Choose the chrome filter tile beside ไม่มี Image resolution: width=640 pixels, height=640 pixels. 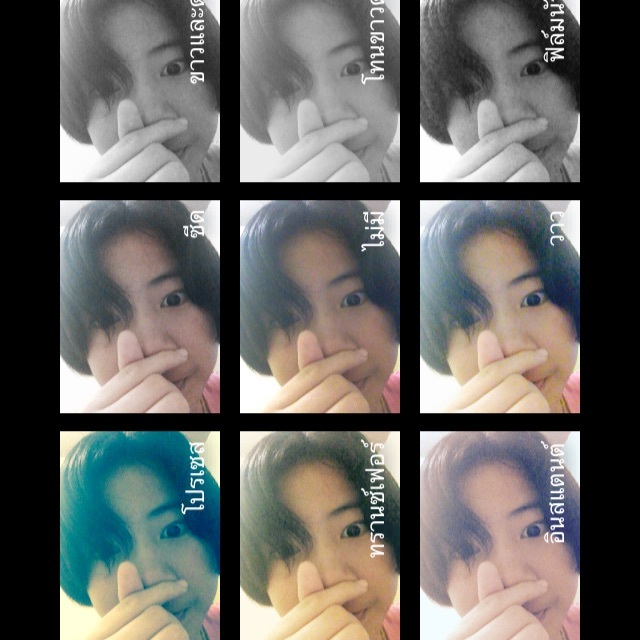[499, 306]
